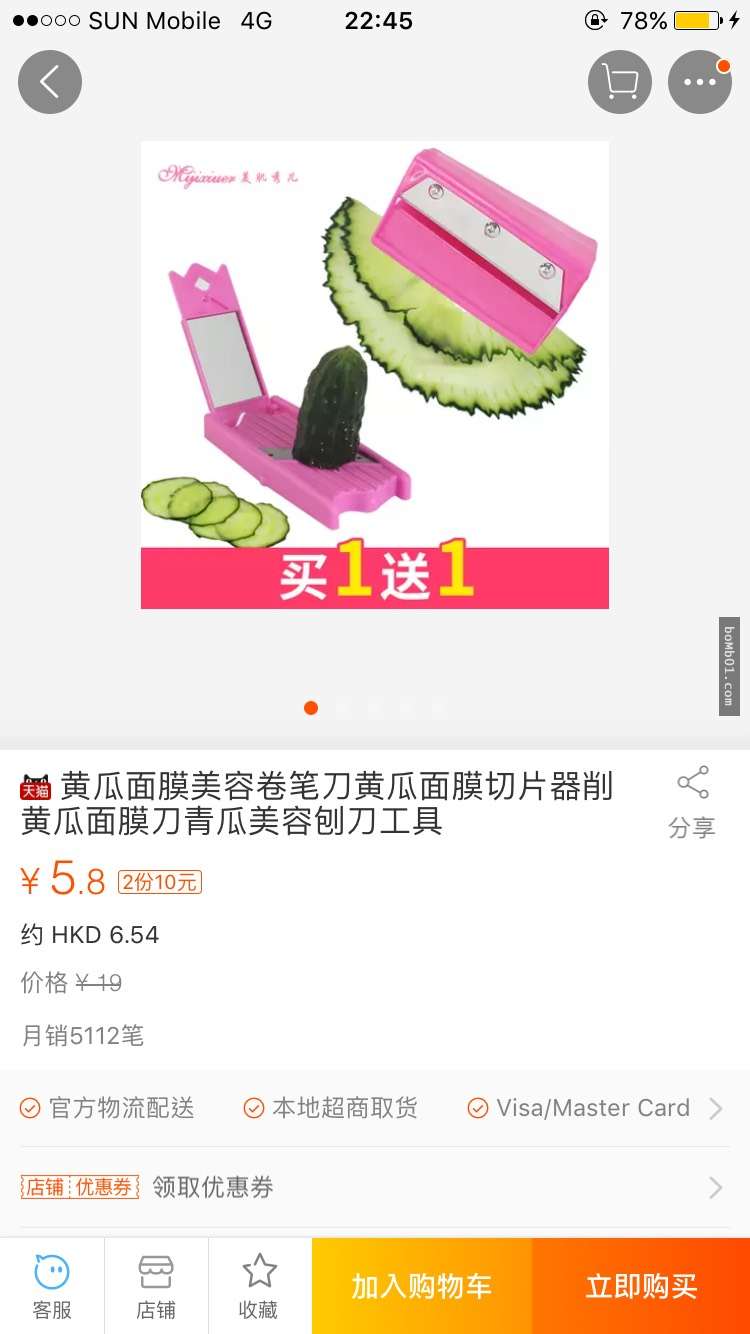750x1334 pixels.
Task: Go back with the arrow icon
Action: coord(49,82)
